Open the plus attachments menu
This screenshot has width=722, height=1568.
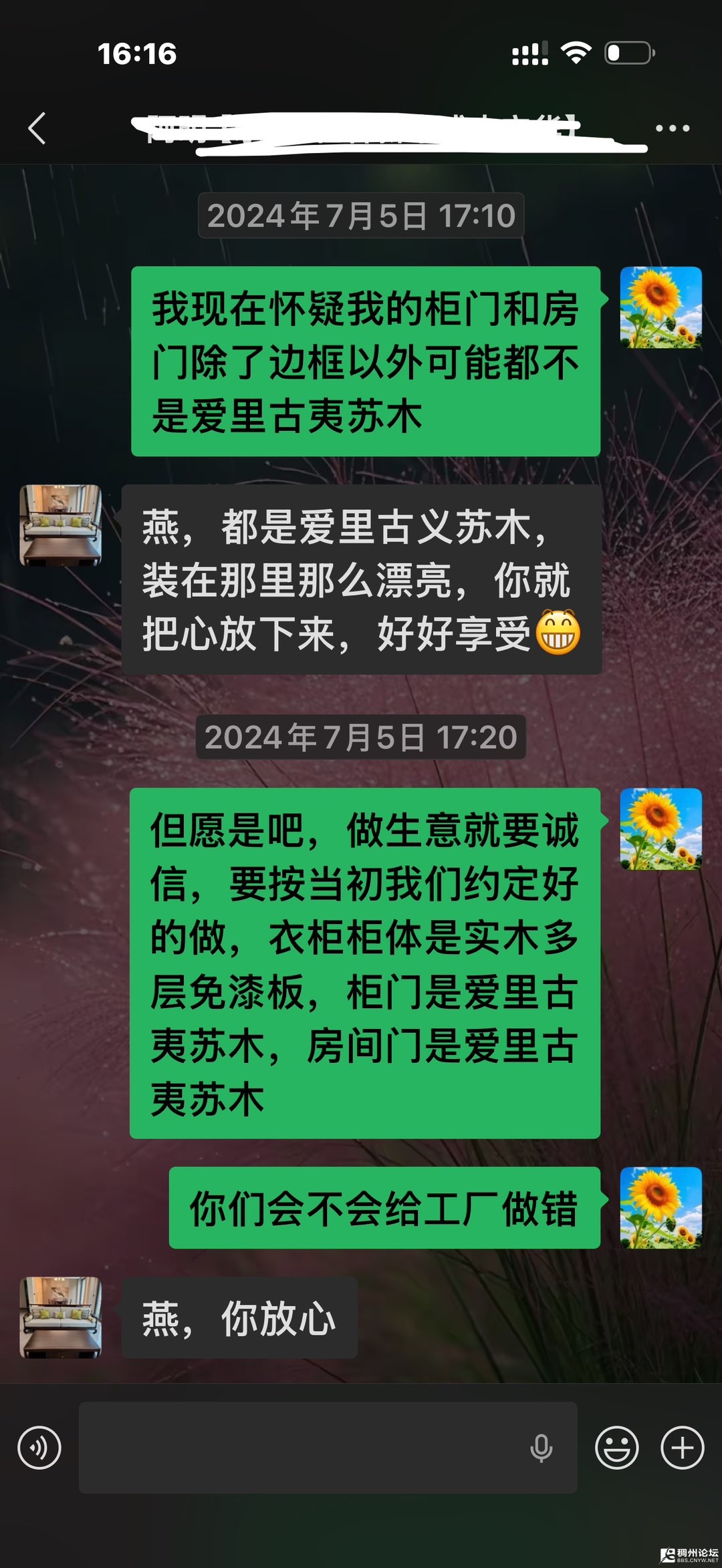[x=682, y=1448]
